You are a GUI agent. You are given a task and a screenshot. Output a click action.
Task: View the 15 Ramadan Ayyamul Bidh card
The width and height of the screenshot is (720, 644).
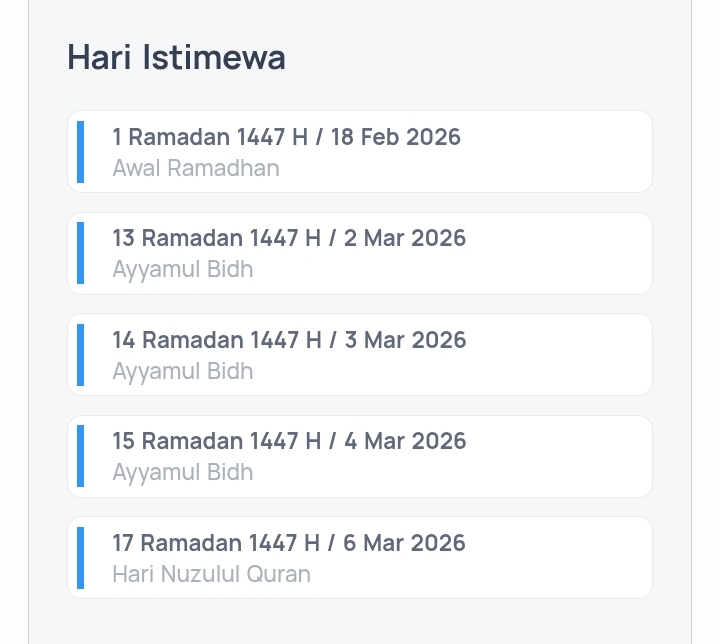click(x=360, y=456)
